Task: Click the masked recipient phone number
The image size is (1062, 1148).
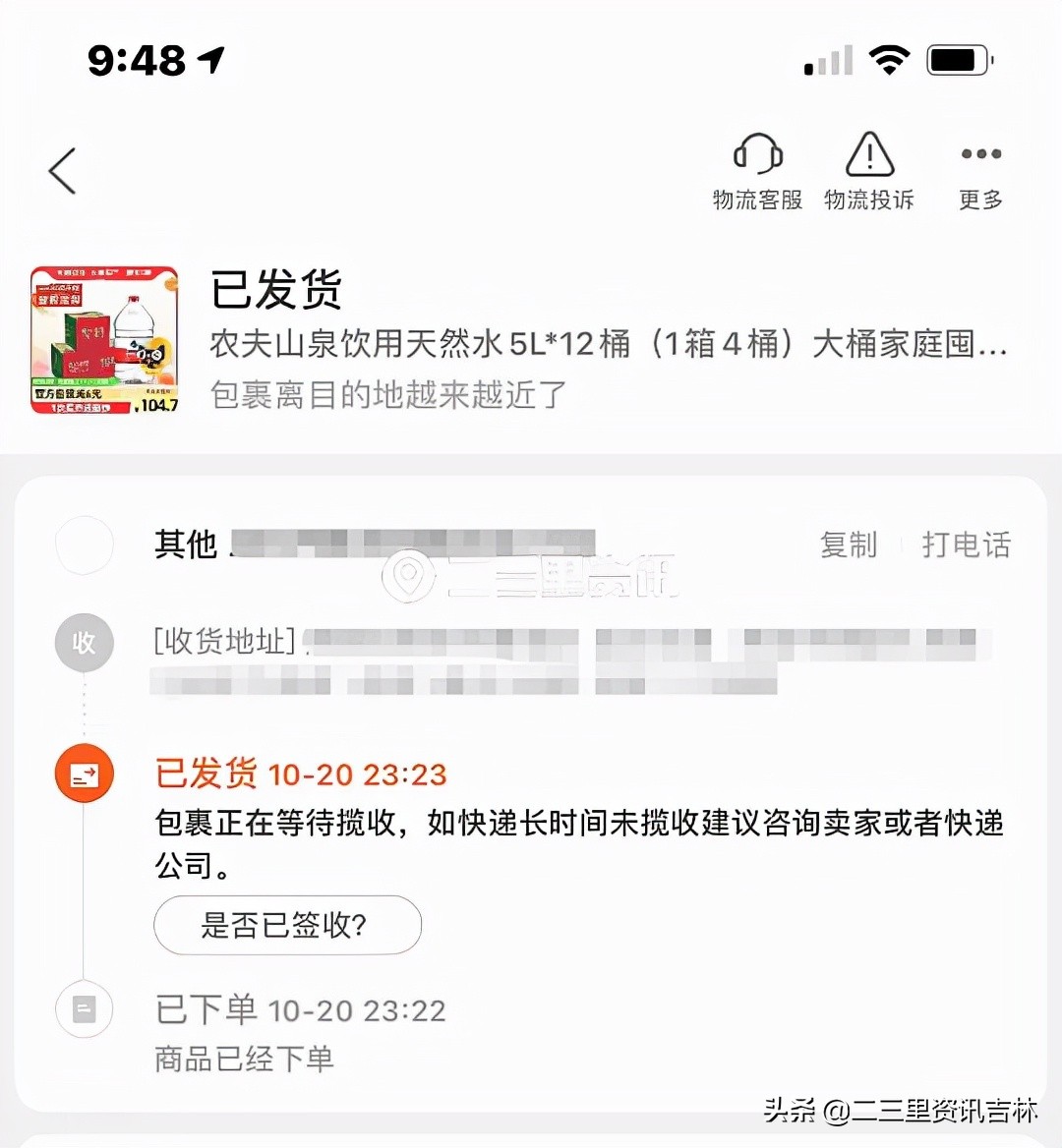Action: [x=413, y=544]
